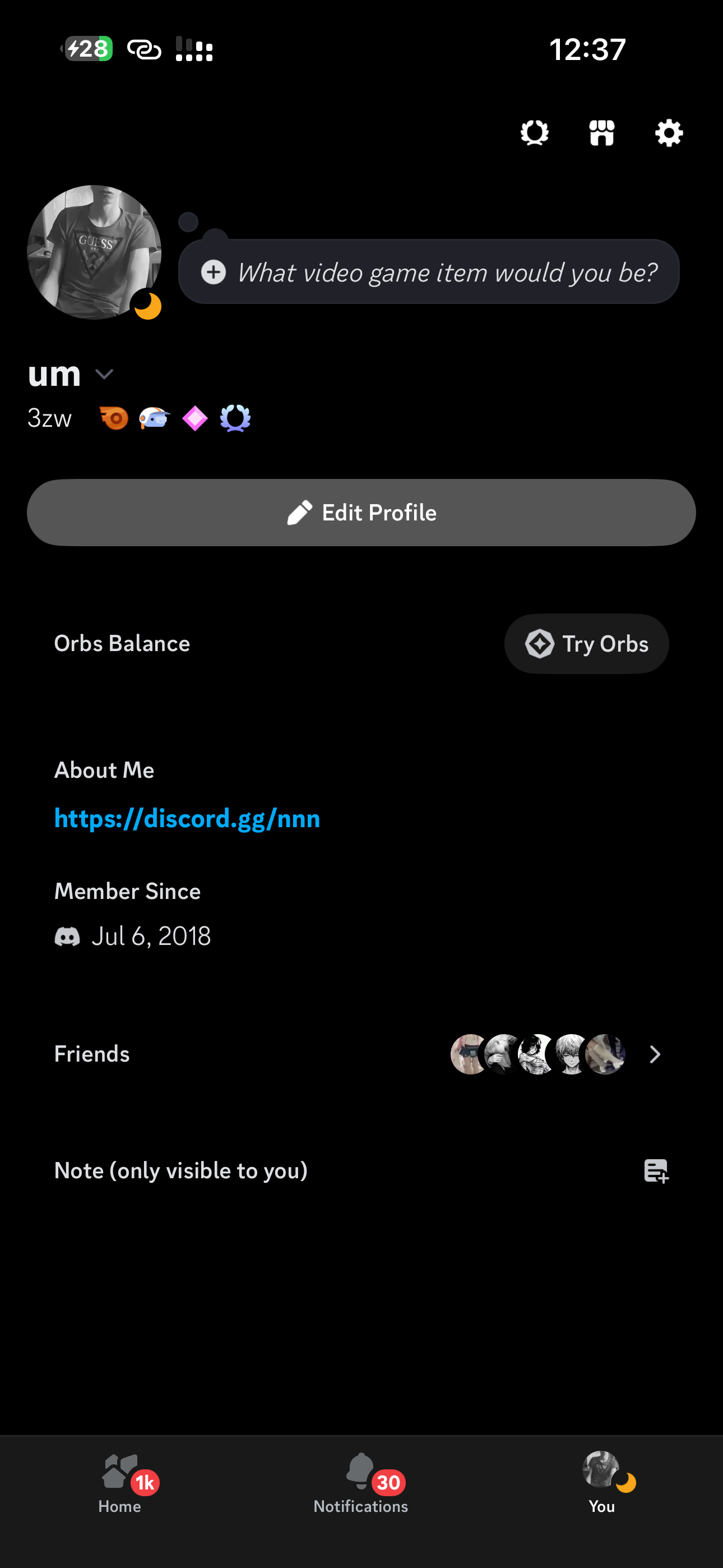
Task: Switch to the Notifications tab
Action: [361, 1483]
